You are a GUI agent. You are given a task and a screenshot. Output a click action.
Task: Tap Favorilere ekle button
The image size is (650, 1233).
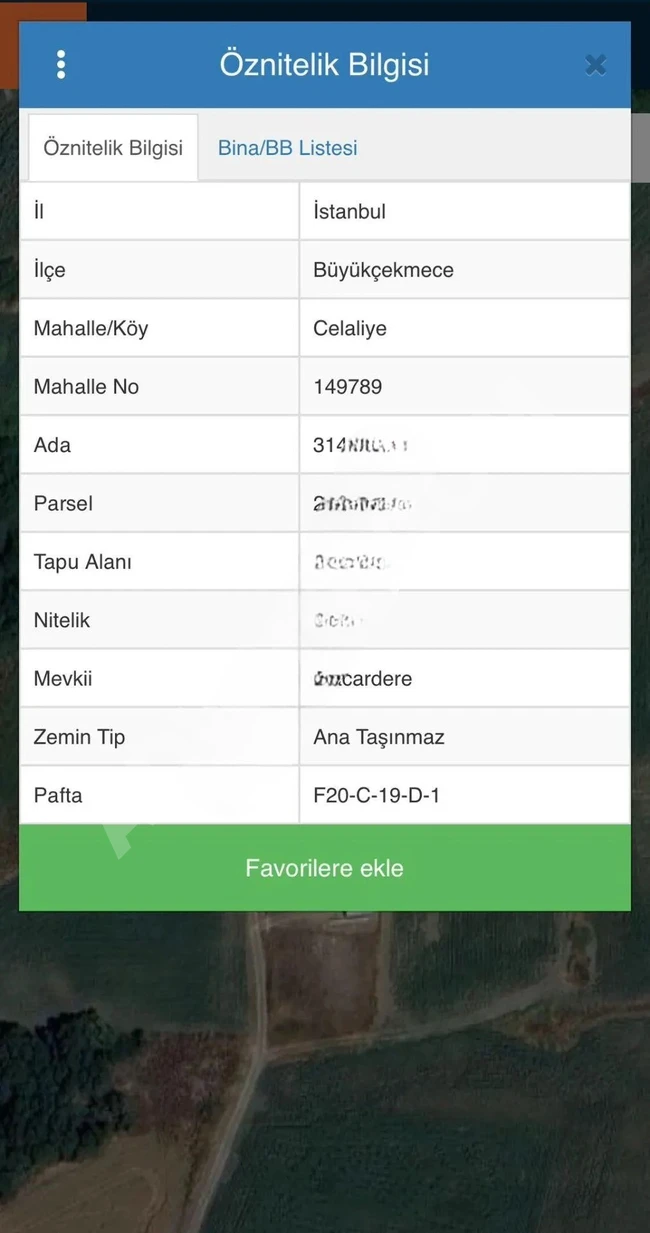324,867
